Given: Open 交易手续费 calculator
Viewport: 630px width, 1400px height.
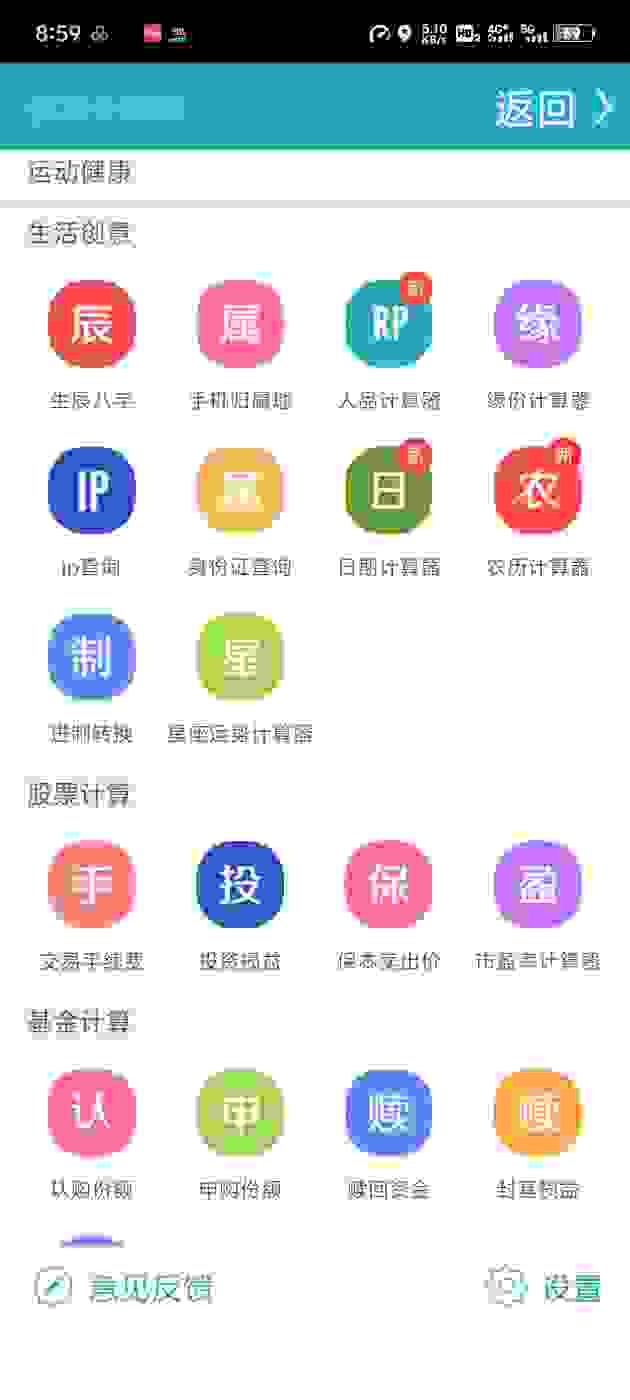Looking at the screenshot, I should (91, 885).
